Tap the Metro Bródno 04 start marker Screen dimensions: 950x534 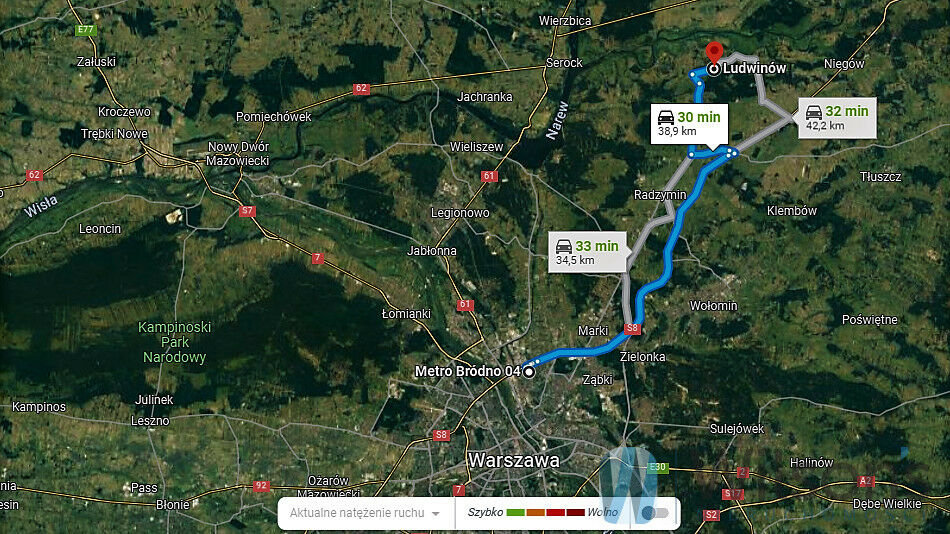tap(528, 371)
